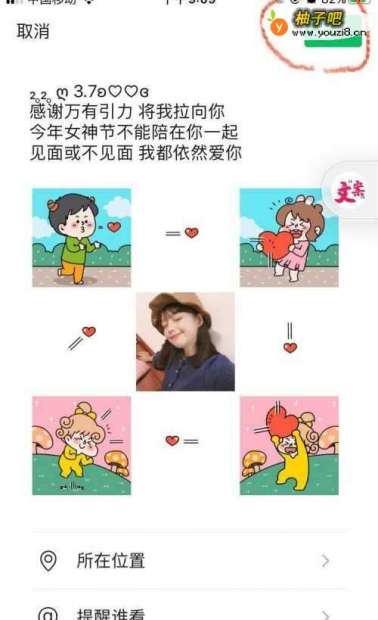Image resolution: width=378 pixels, height=620 pixels.
Task: Tap 取消 to cancel the post
Action: 33,31
